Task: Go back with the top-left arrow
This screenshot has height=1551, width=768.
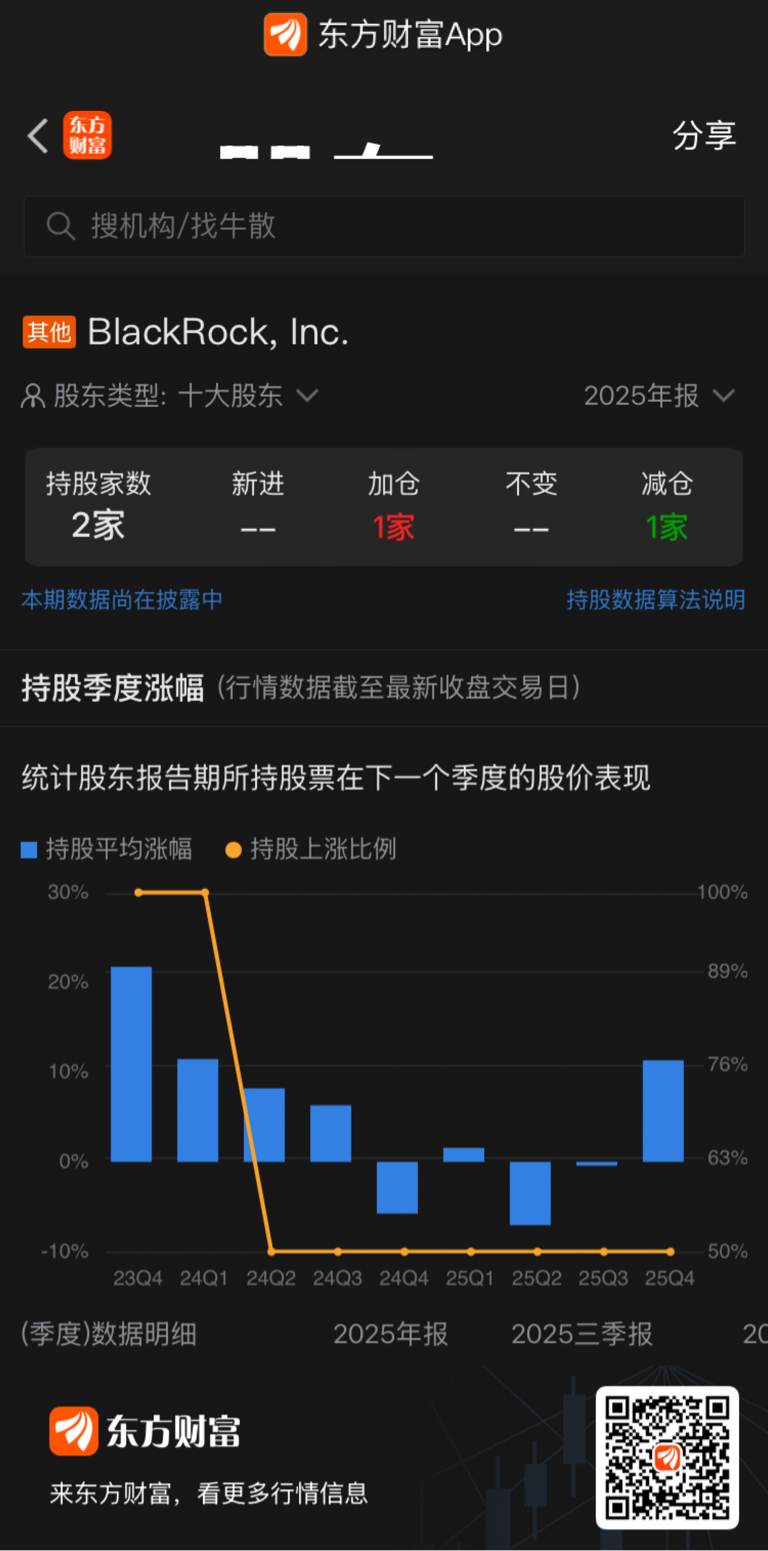Action: pos(38,135)
